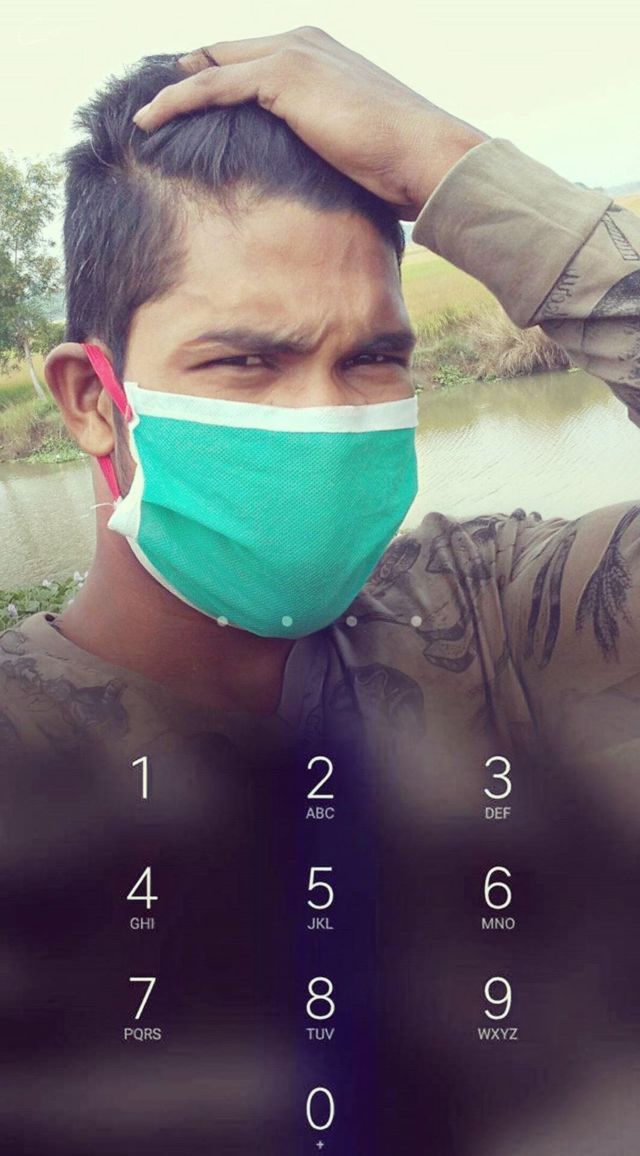This screenshot has width=640, height=1156.
Task: Tap the 6 MNO key
Action: tap(497, 897)
